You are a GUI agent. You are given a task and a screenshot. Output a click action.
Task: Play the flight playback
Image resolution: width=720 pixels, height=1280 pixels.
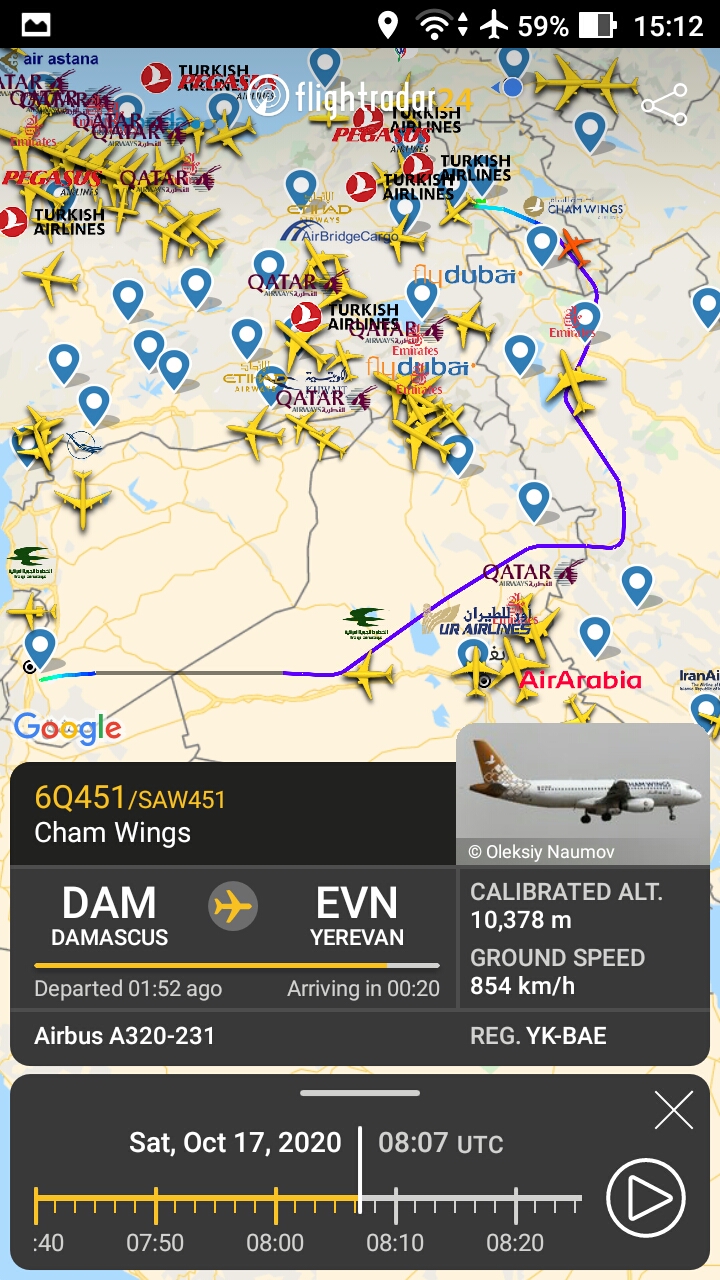coord(645,1197)
